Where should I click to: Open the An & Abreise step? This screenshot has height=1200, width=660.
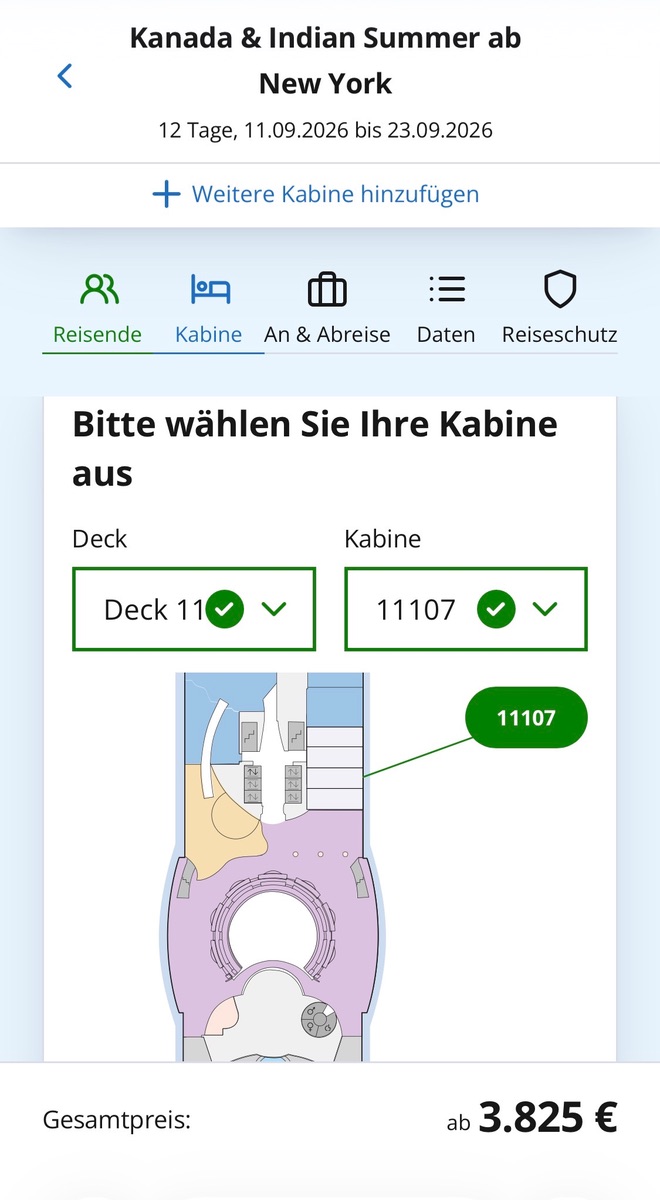(x=327, y=309)
